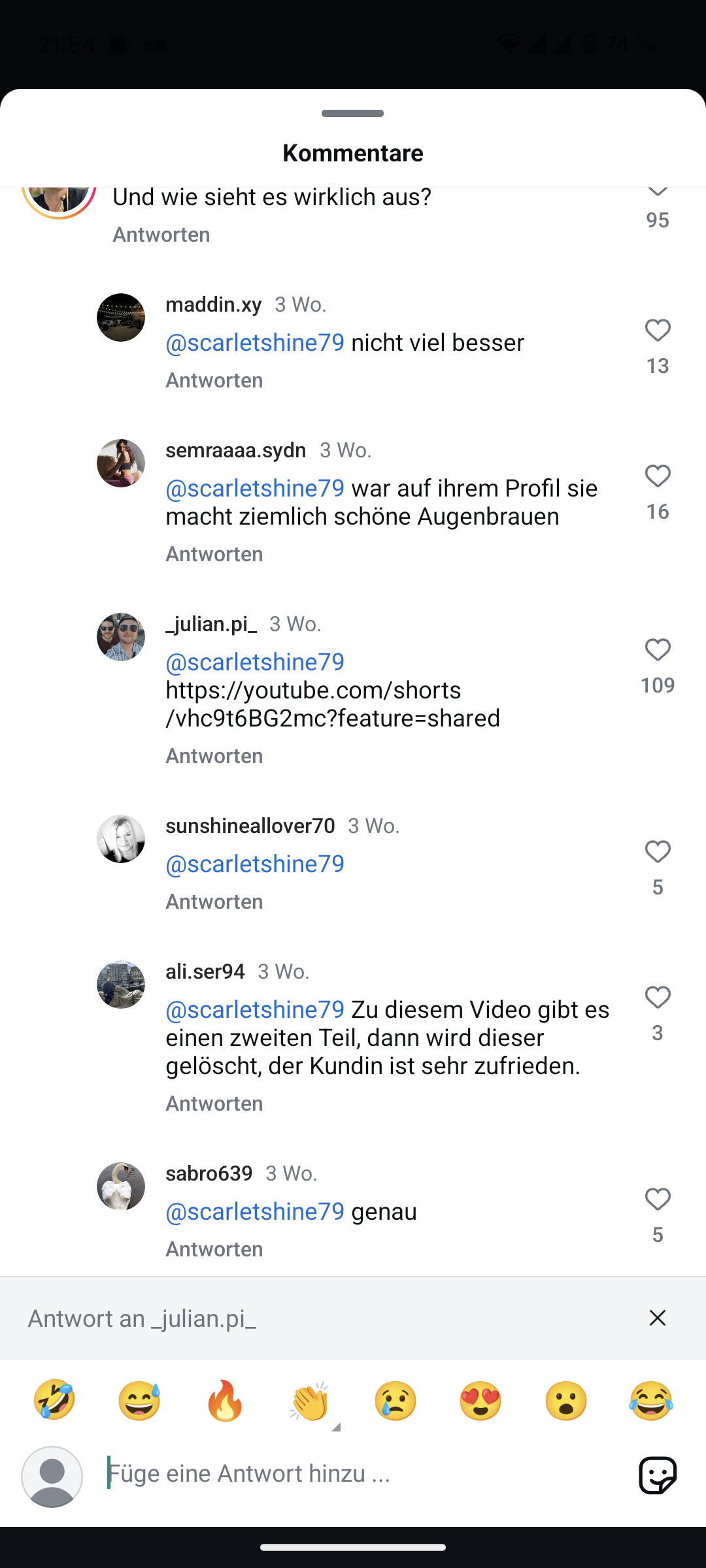
Task: Tap Antworten under ali.ser94's comment
Action: [214, 1103]
